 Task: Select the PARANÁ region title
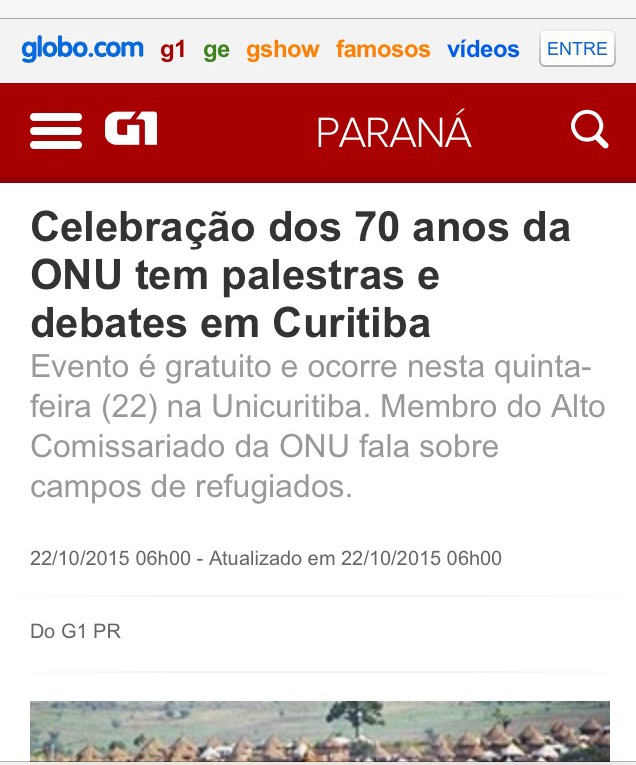pos(394,133)
